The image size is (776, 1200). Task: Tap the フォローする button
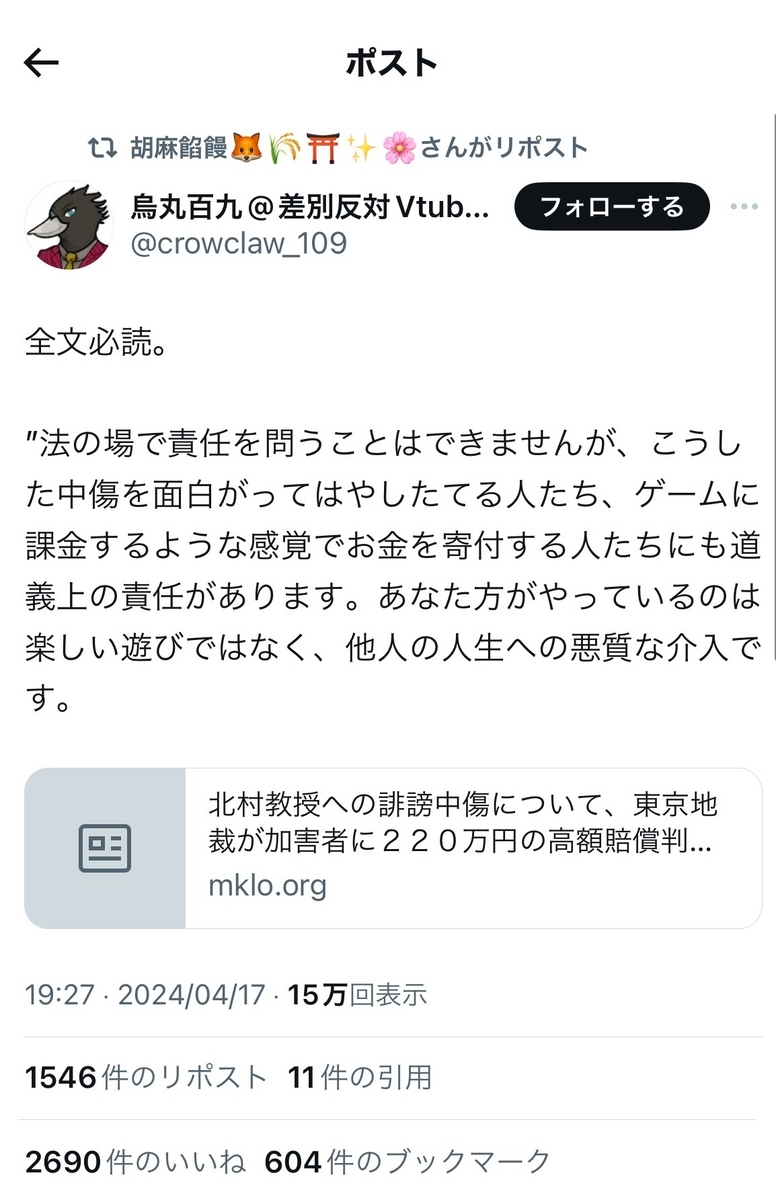pos(611,207)
